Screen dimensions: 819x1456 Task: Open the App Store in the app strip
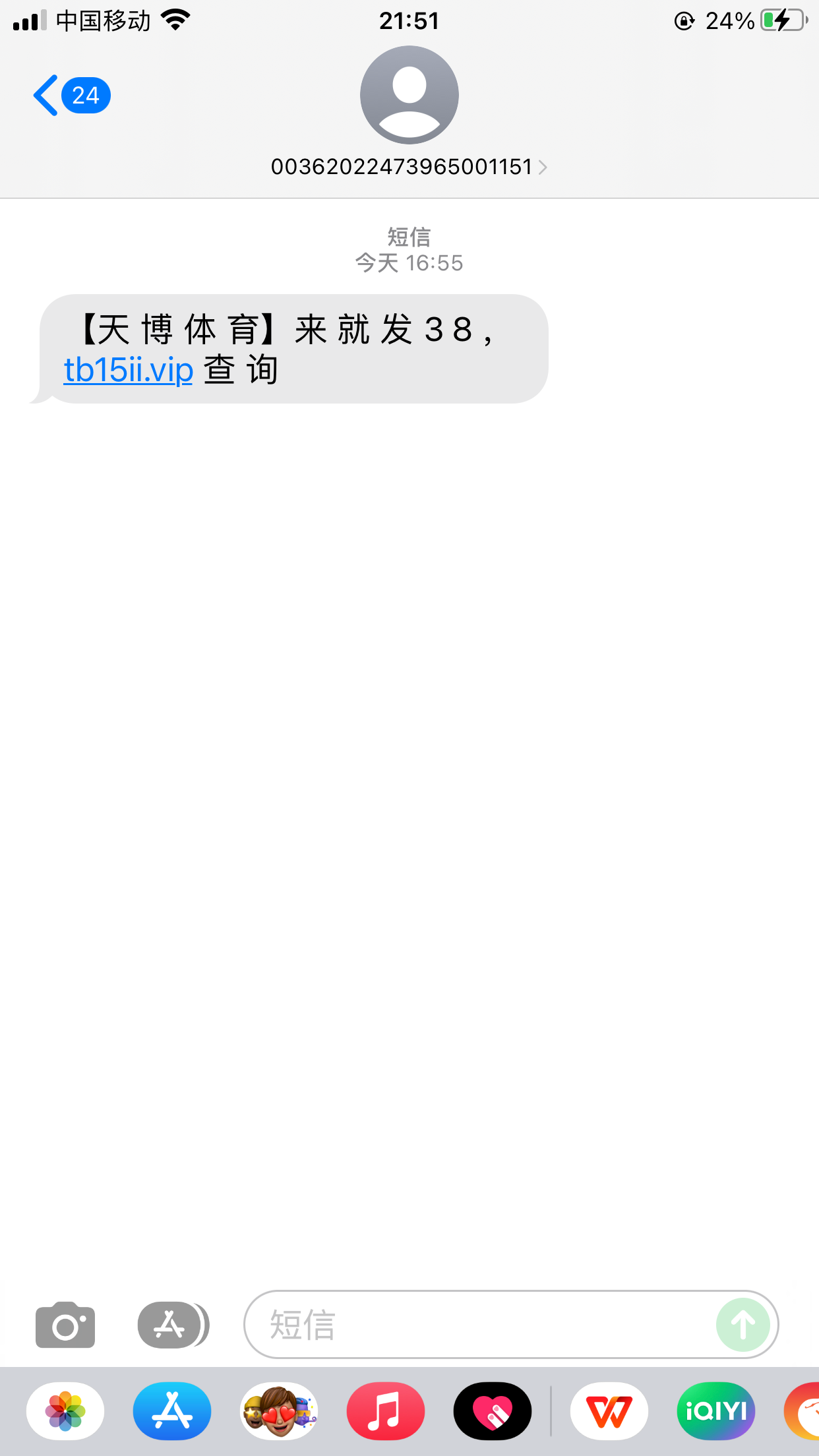(172, 1411)
